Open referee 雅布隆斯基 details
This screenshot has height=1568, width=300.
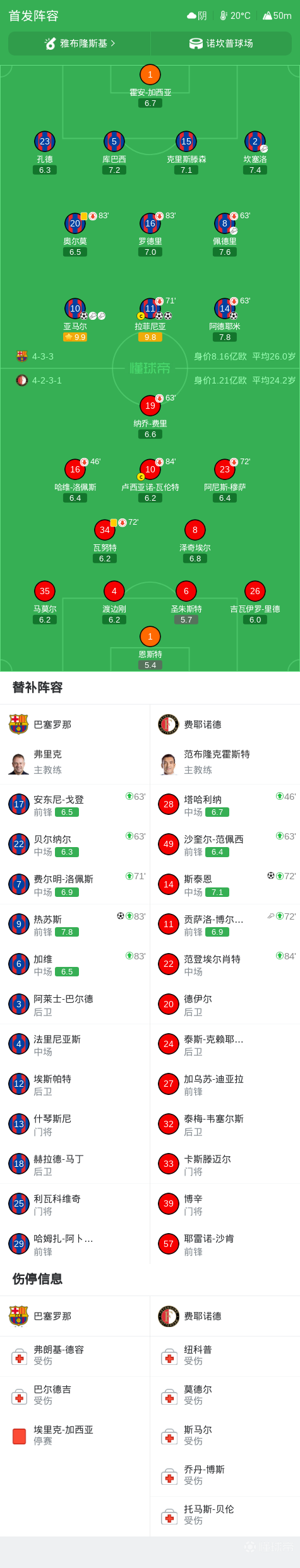pos(80,44)
